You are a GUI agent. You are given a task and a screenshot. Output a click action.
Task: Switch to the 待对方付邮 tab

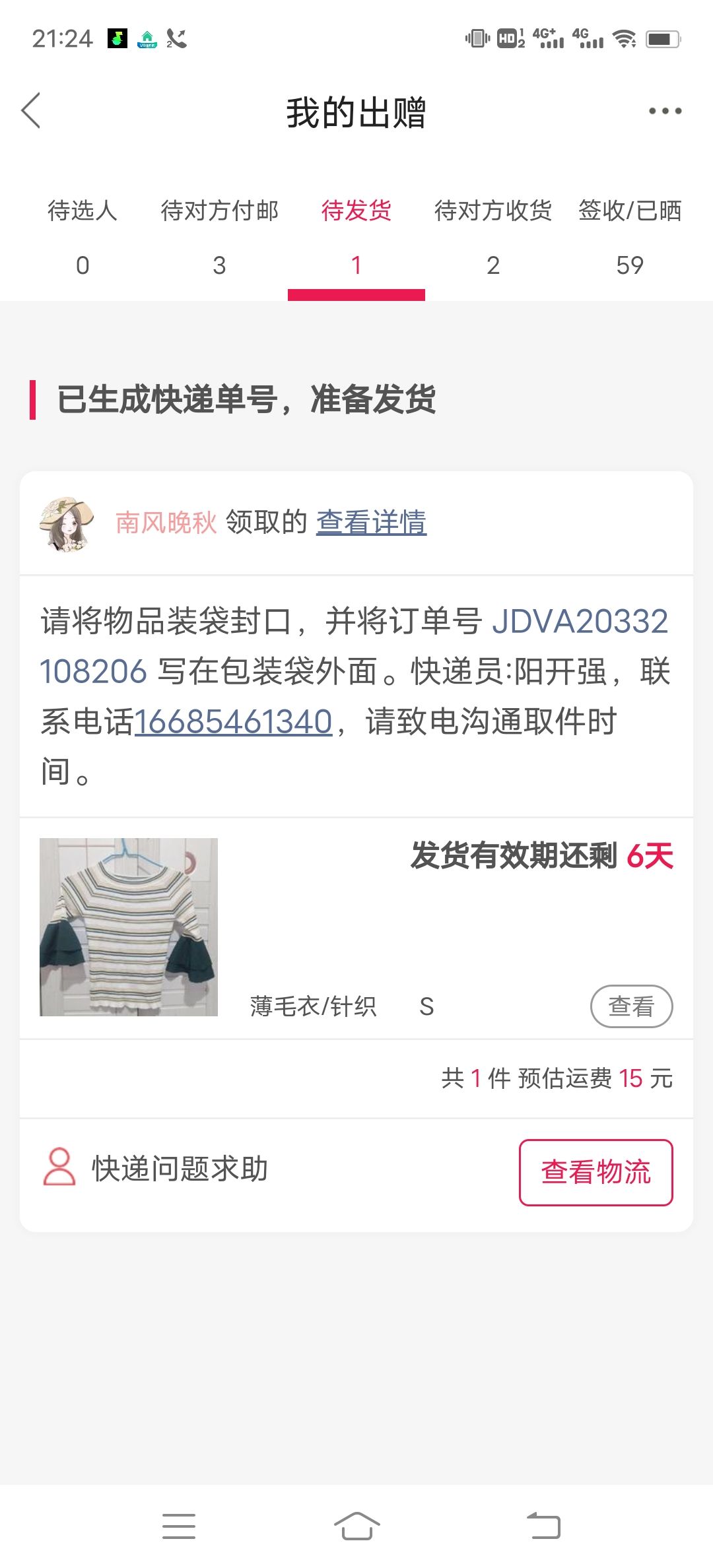[219, 238]
